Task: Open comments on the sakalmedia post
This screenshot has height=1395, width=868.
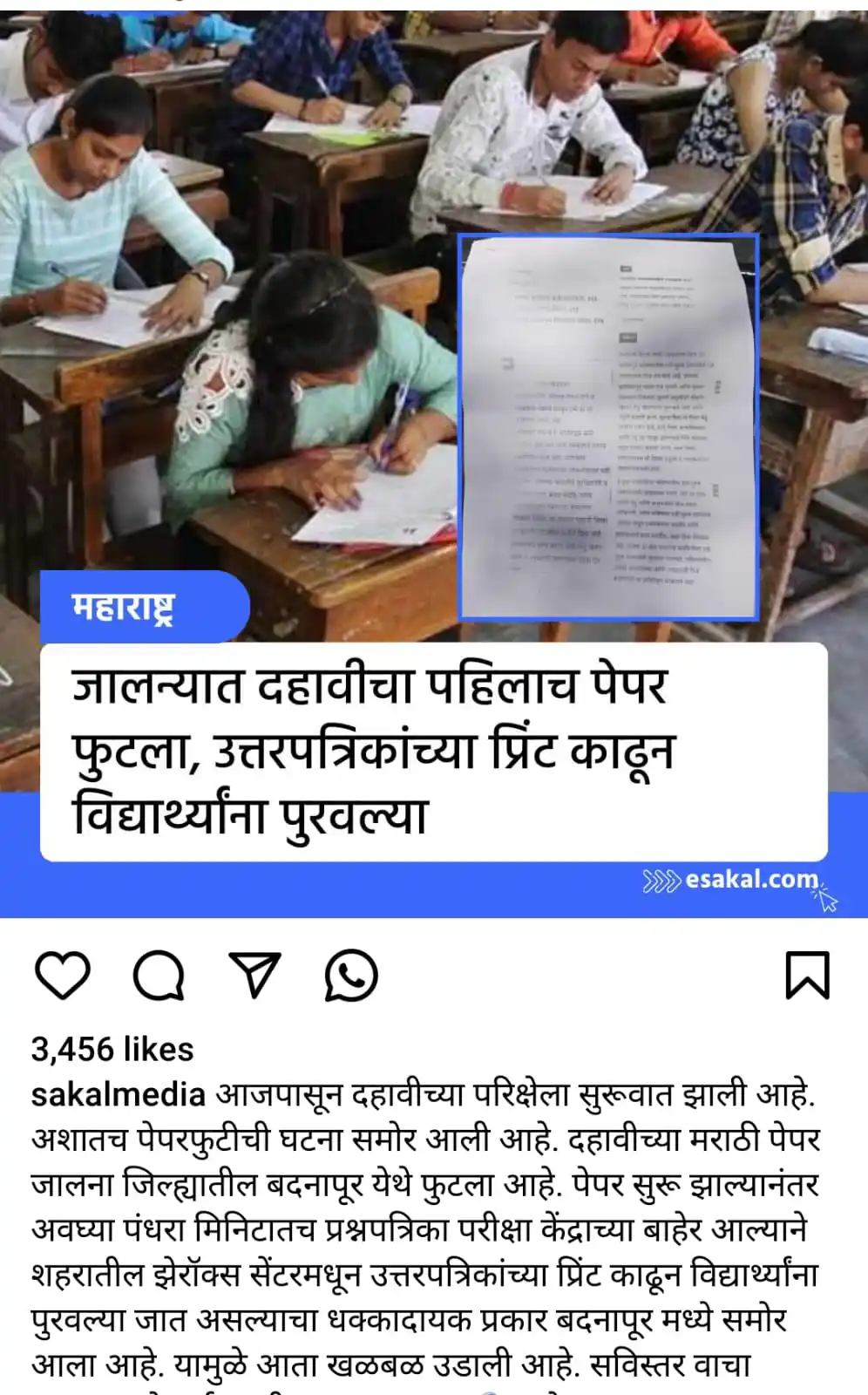Action: point(159,975)
